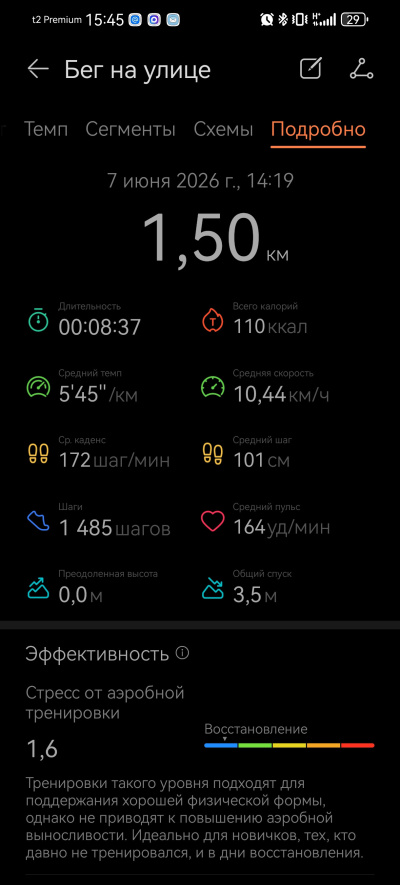
Task: Select the Подробно tab
Action: tap(318, 129)
